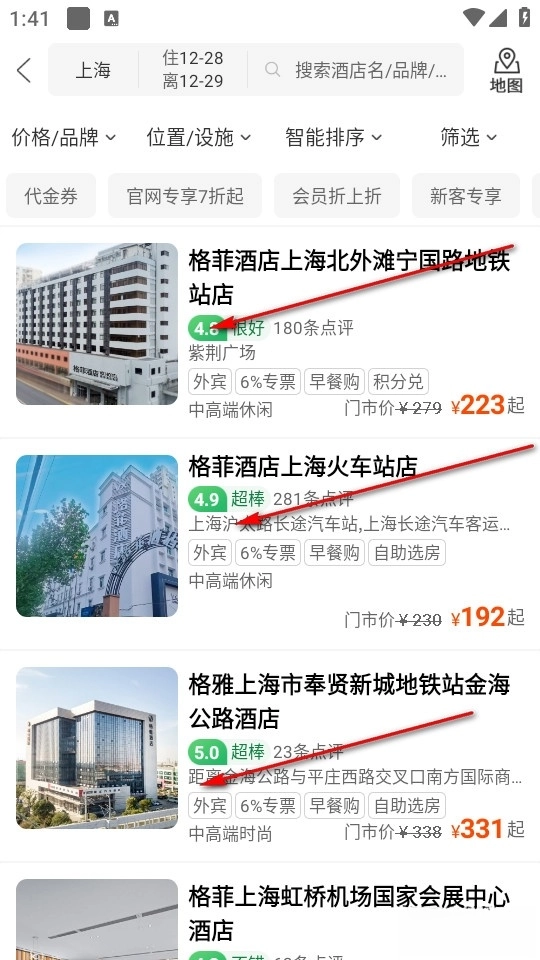Open the hotel name/brand search box
This screenshot has height=960, width=540.
pos(356,70)
